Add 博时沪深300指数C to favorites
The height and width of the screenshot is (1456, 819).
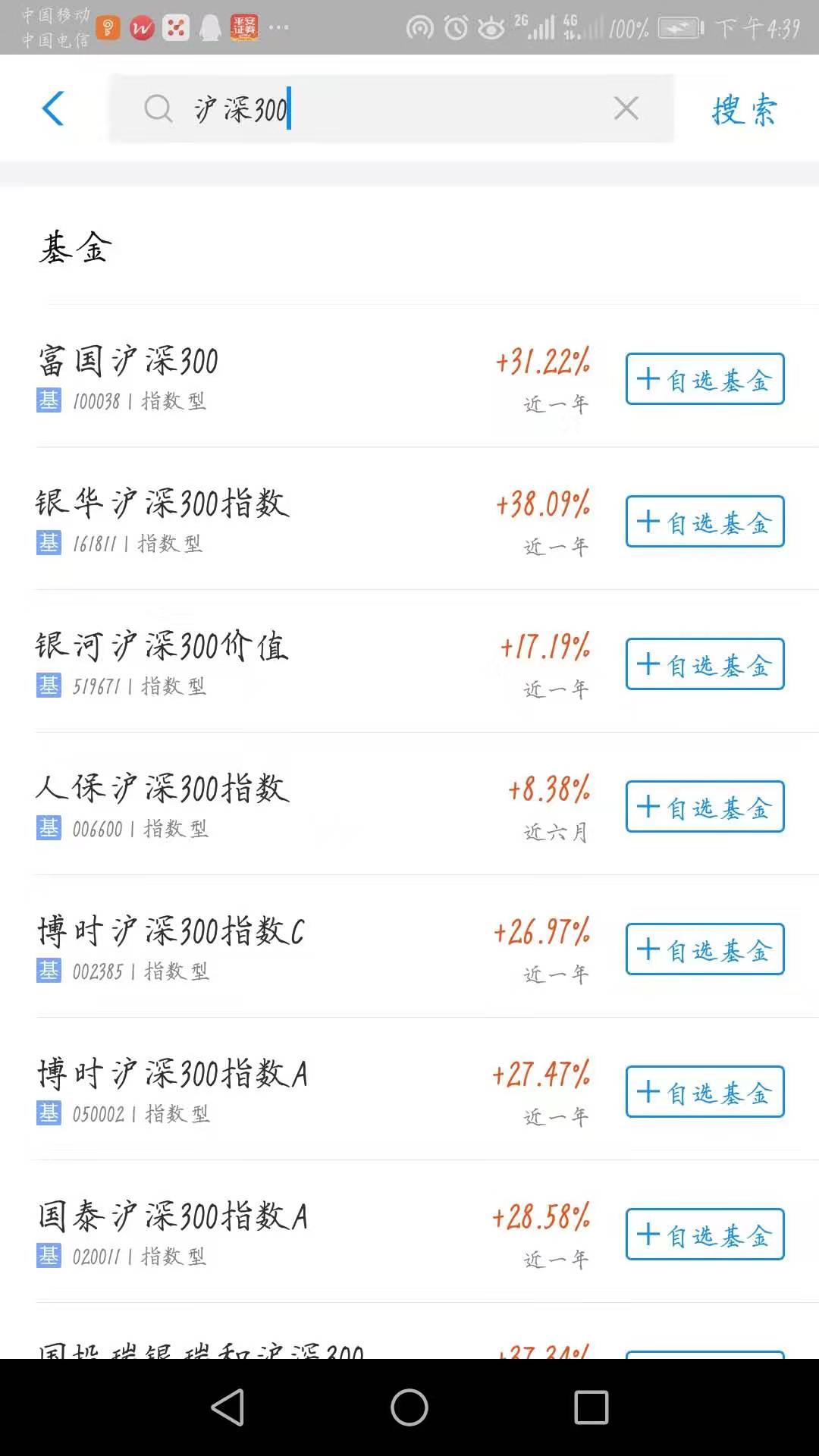coord(704,949)
